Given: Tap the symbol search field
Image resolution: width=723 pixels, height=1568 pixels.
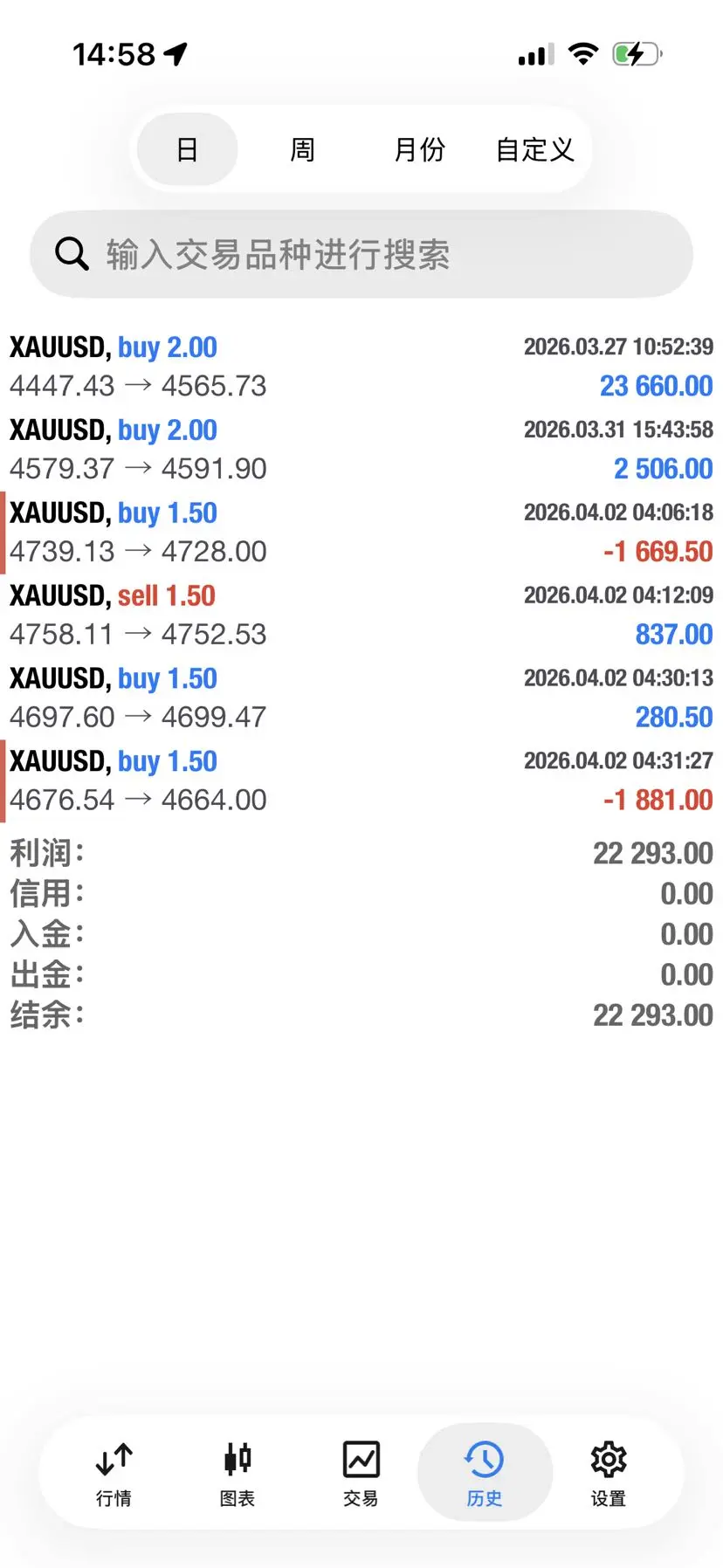Looking at the screenshot, I should (x=361, y=254).
